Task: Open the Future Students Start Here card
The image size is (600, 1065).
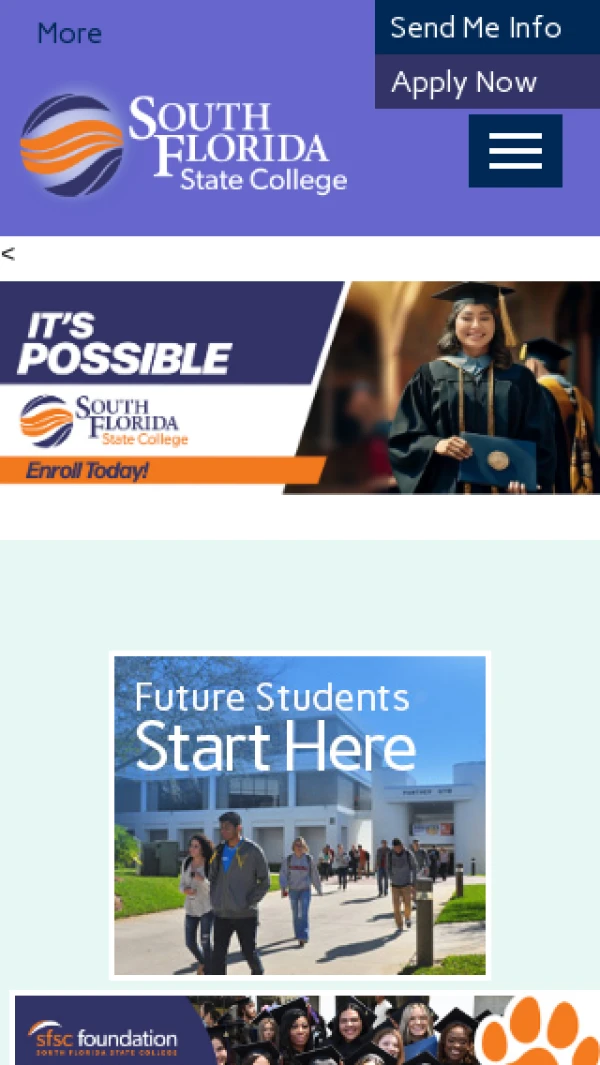Action: pos(300,815)
